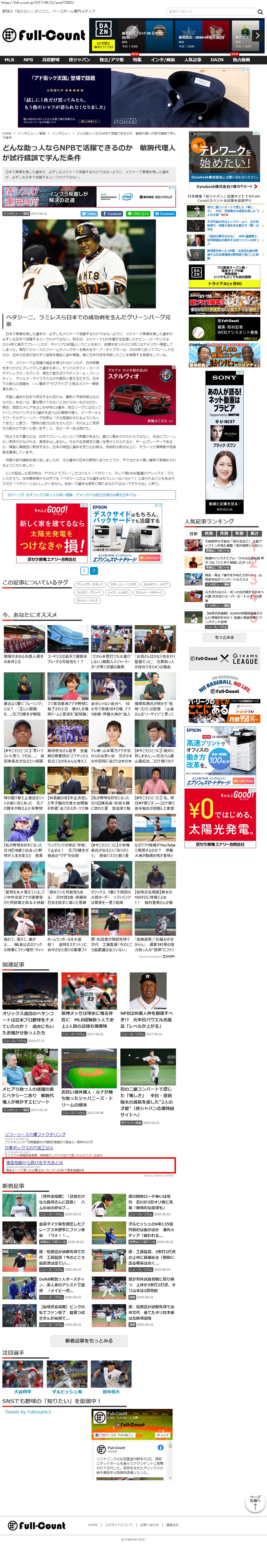
Task: Tap the search magnifier icon
Action: click(260, 11)
